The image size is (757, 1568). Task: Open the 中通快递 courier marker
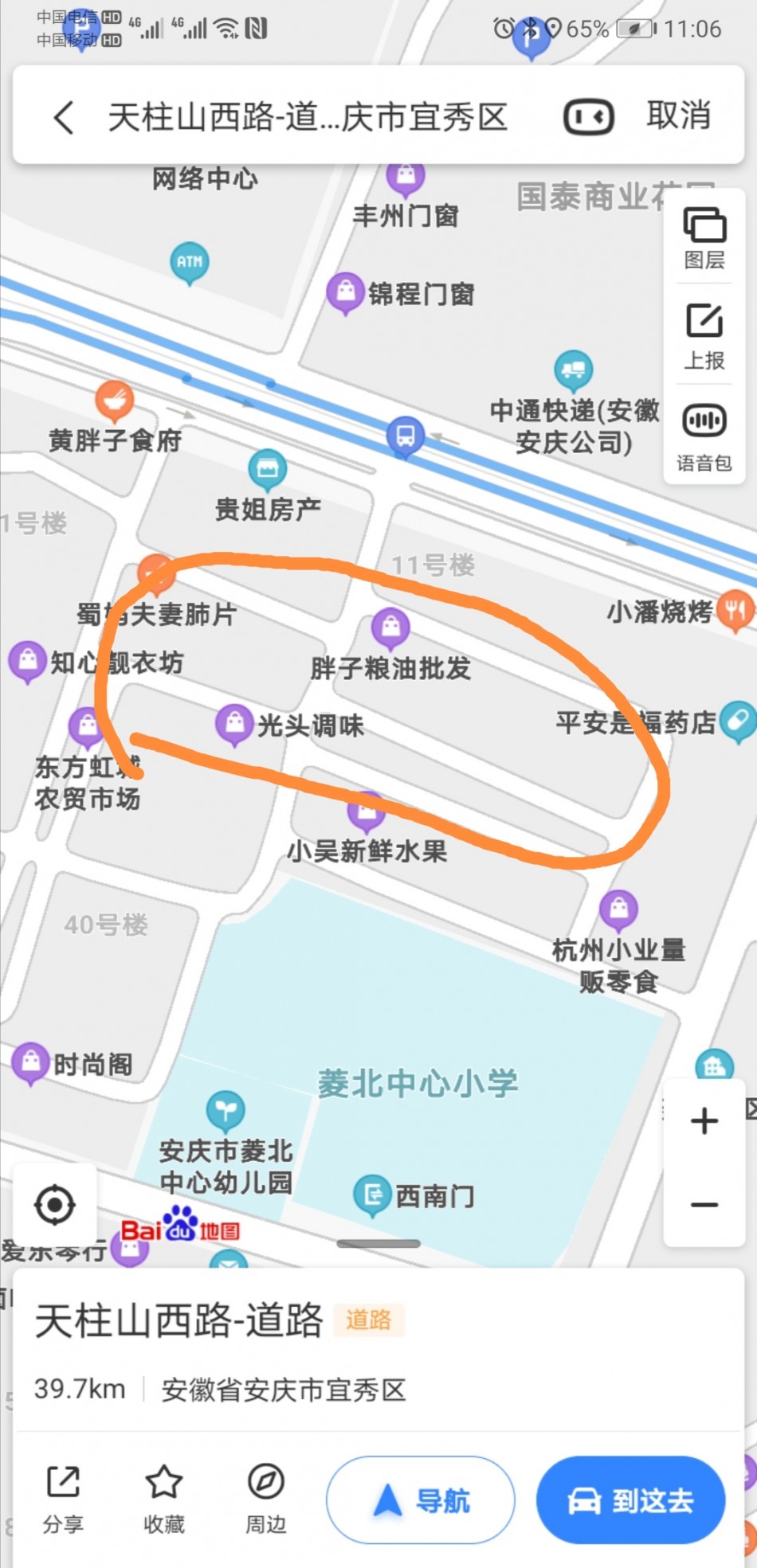click(x=573, y=370)
